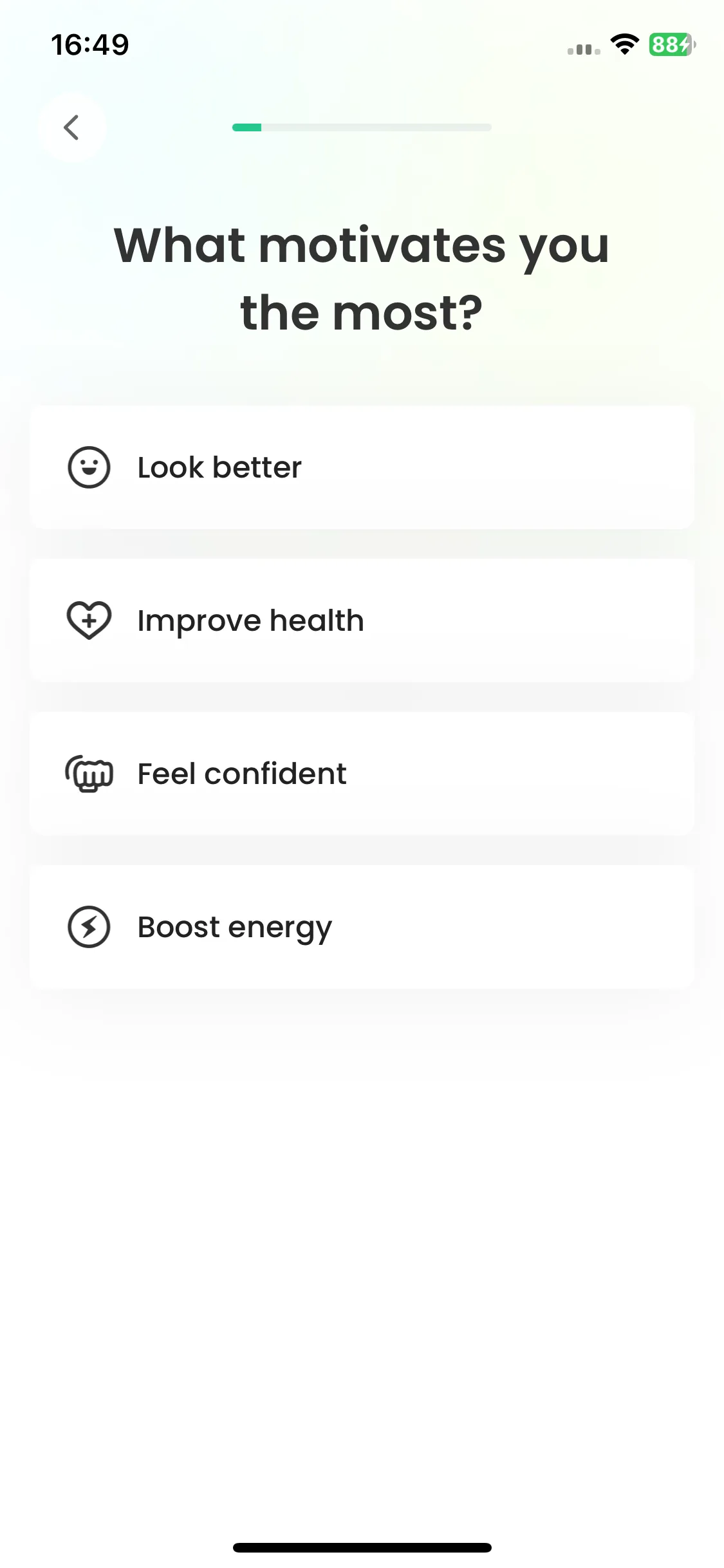Select the Look better option

point(362,467)
